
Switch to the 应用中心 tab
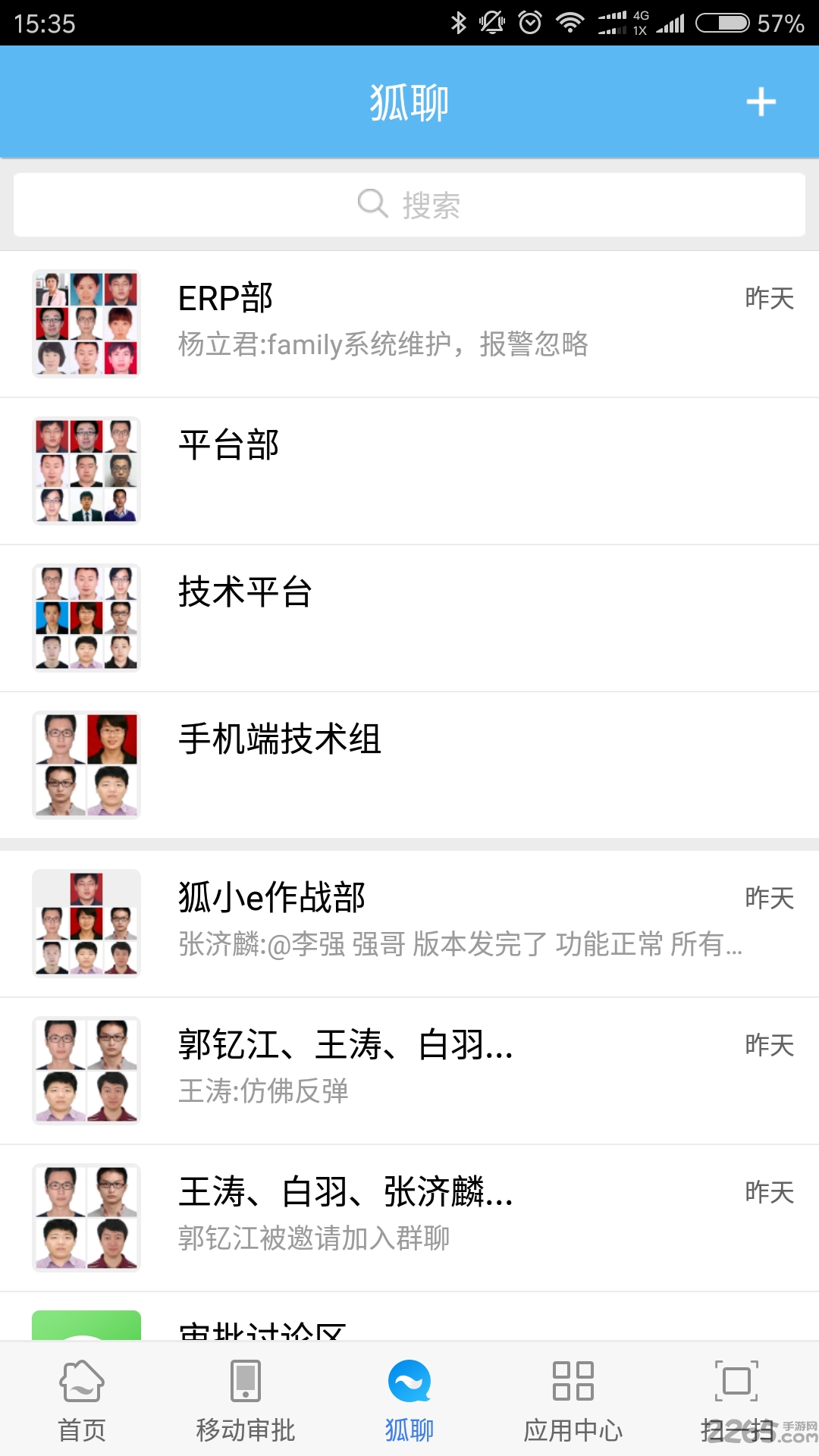click(x=574, y=1399)
